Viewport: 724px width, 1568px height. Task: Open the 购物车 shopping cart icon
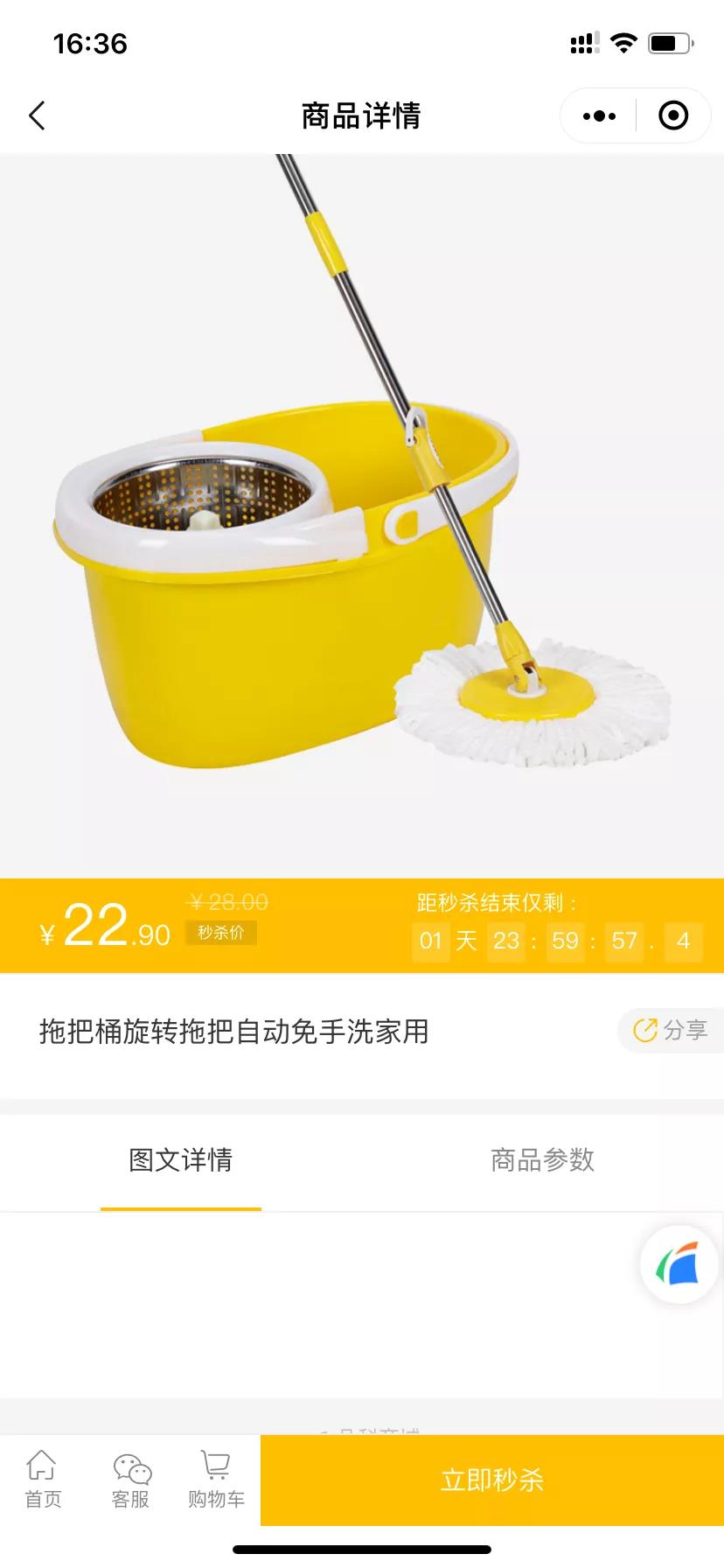[x=214, y=1479]
